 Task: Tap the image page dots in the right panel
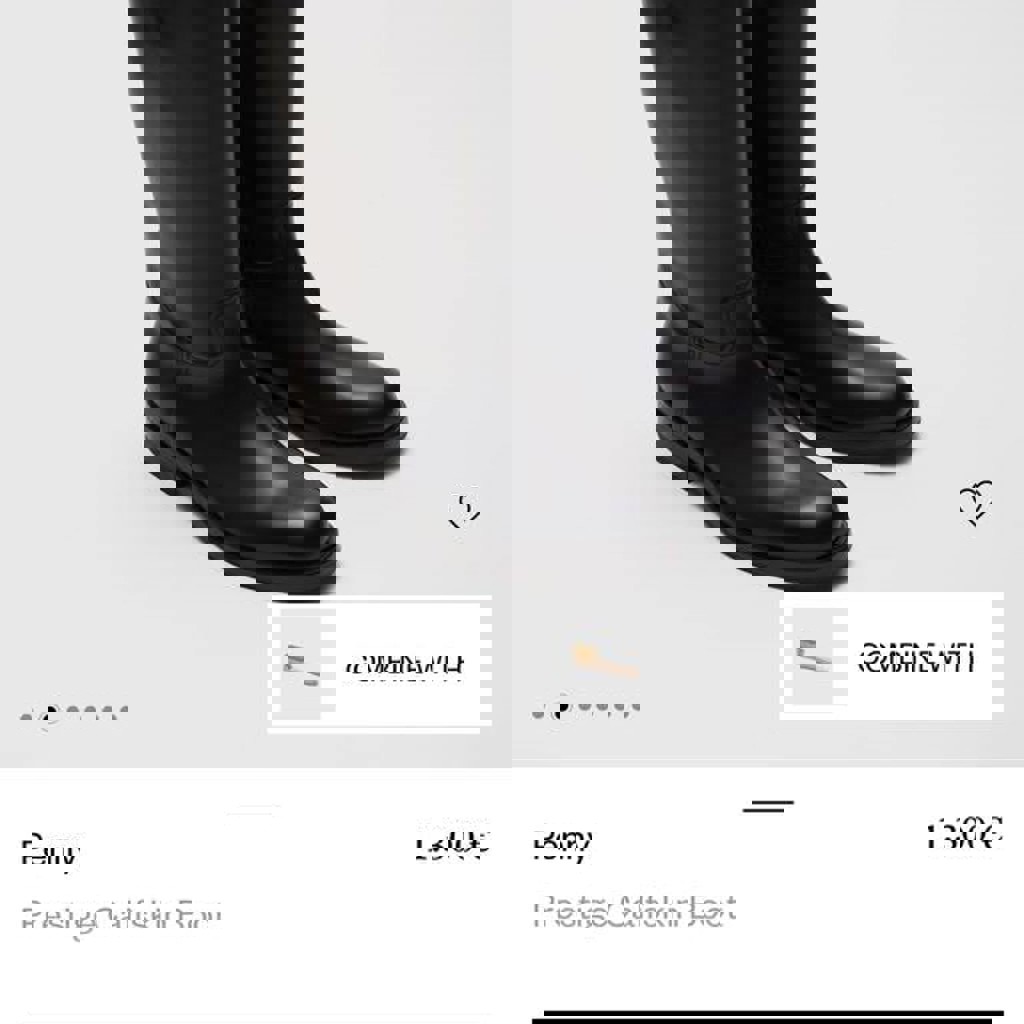[587, 709]
